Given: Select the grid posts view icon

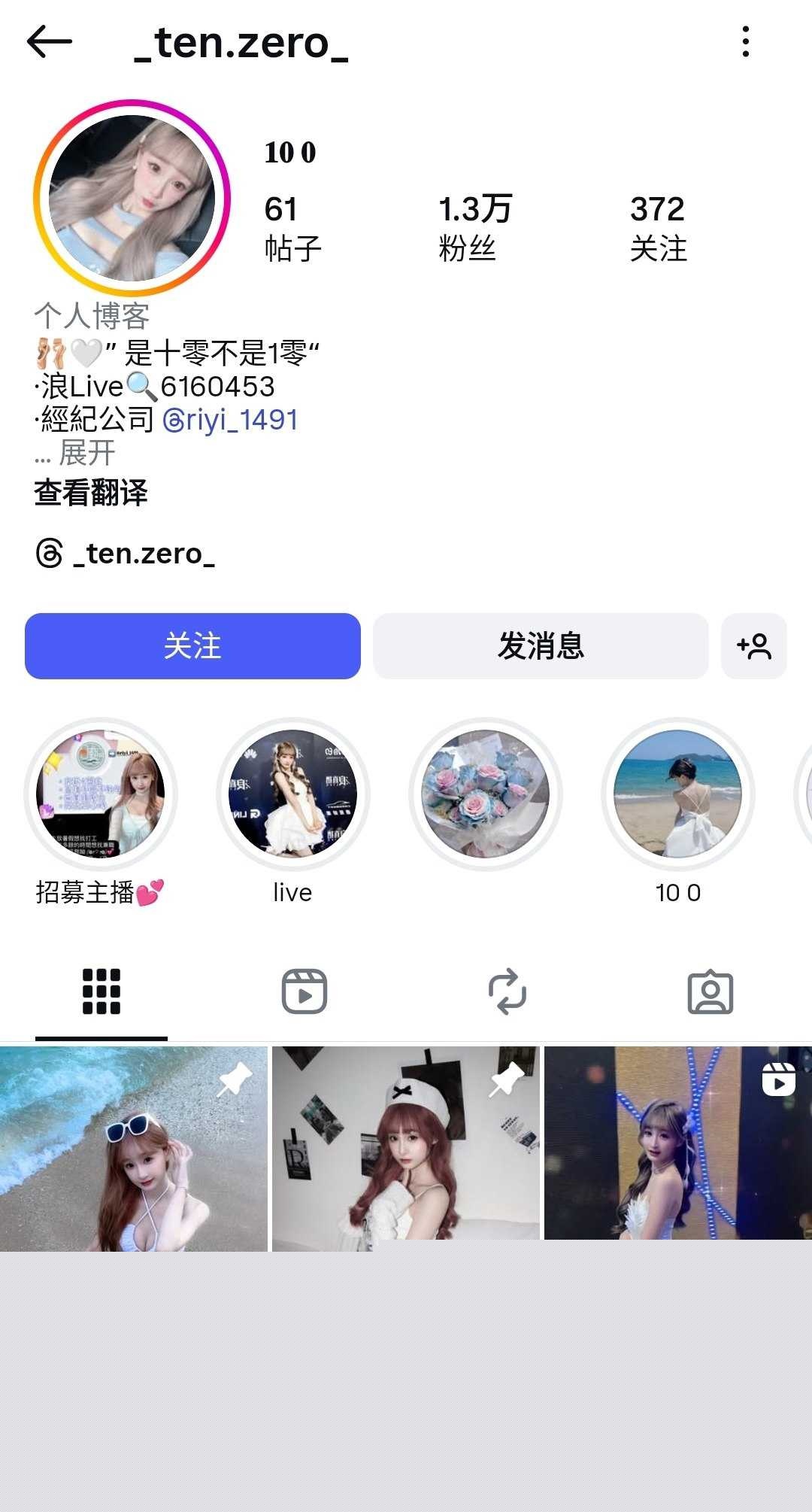Looking at the screenshot, I should pos(101,991).
